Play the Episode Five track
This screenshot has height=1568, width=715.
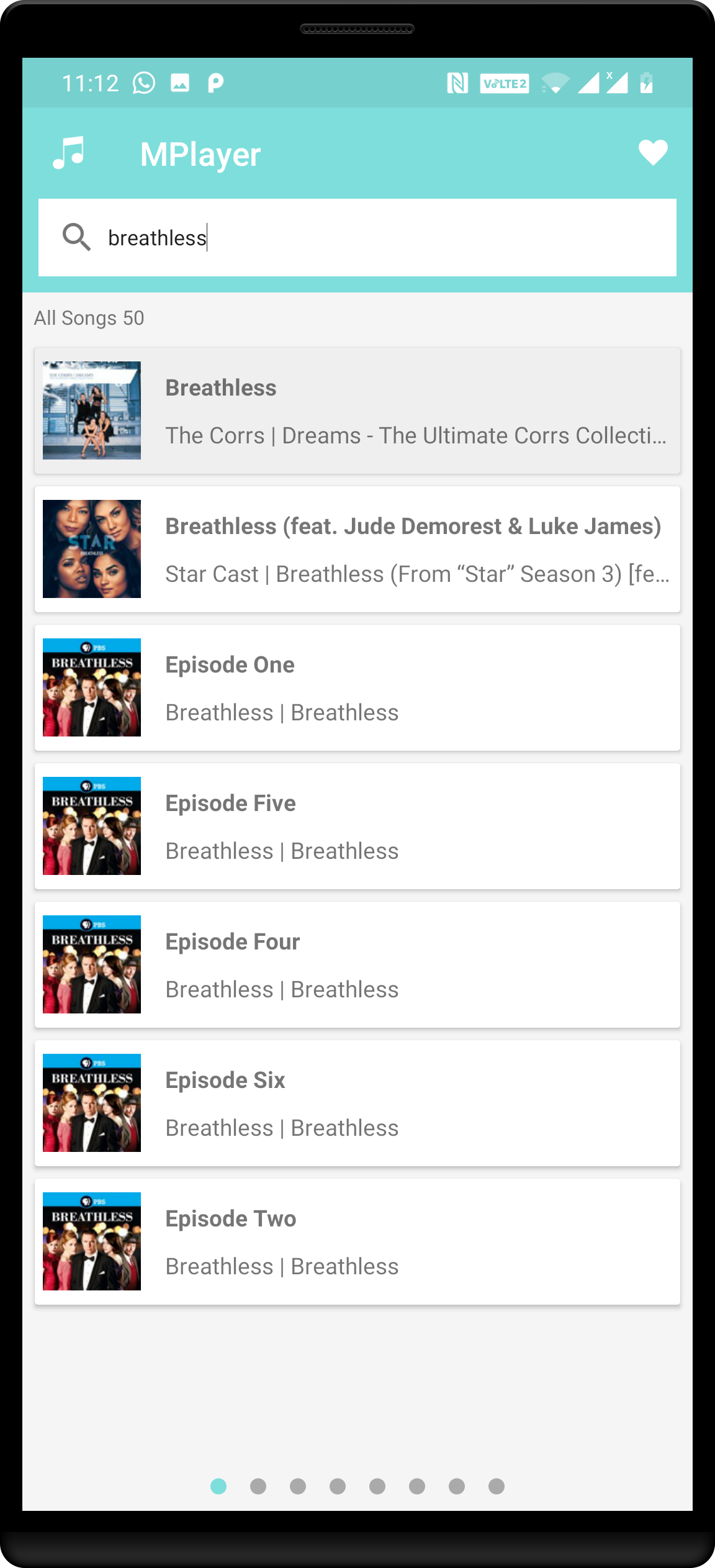[357, 826]
